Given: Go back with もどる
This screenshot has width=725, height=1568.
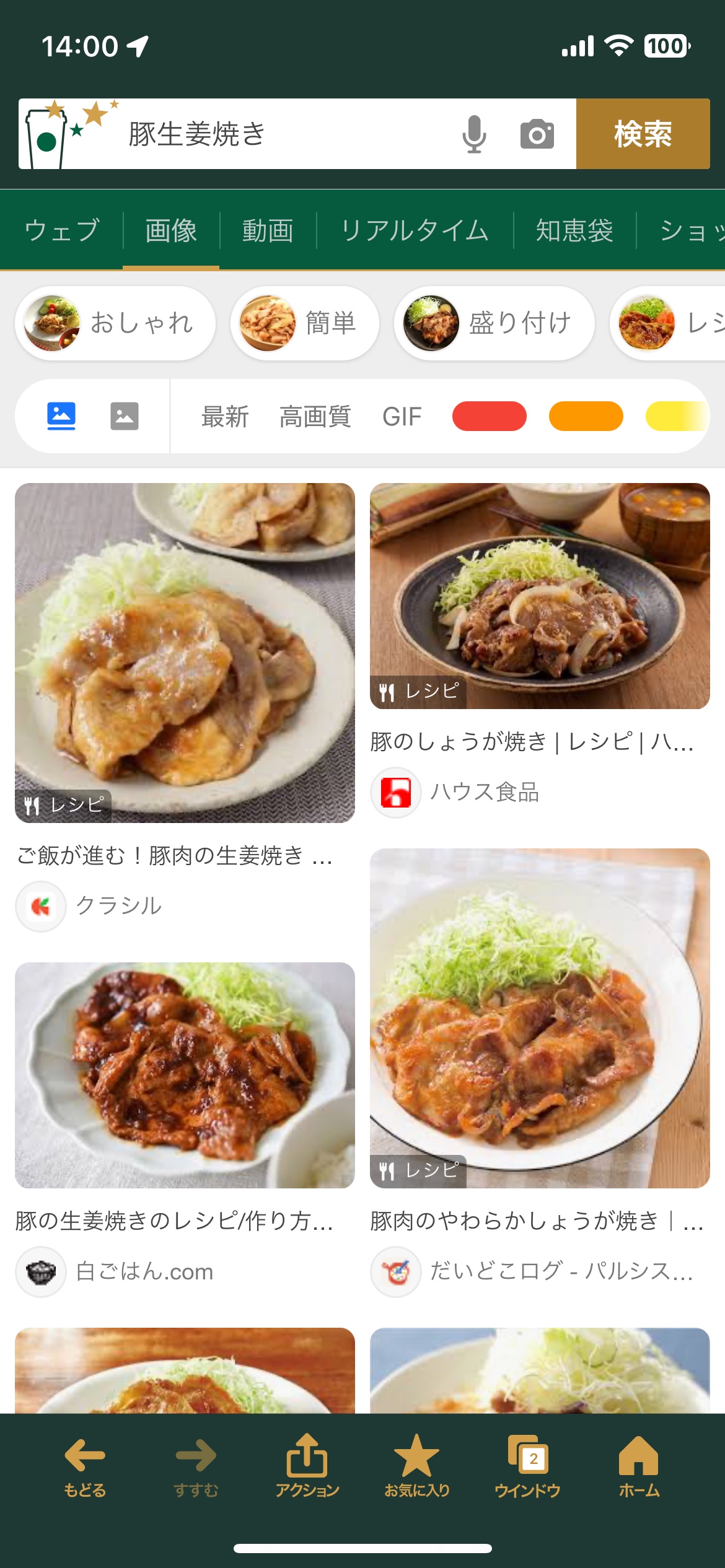Looking at the screenshot, I should click(x=85, y=1465).
